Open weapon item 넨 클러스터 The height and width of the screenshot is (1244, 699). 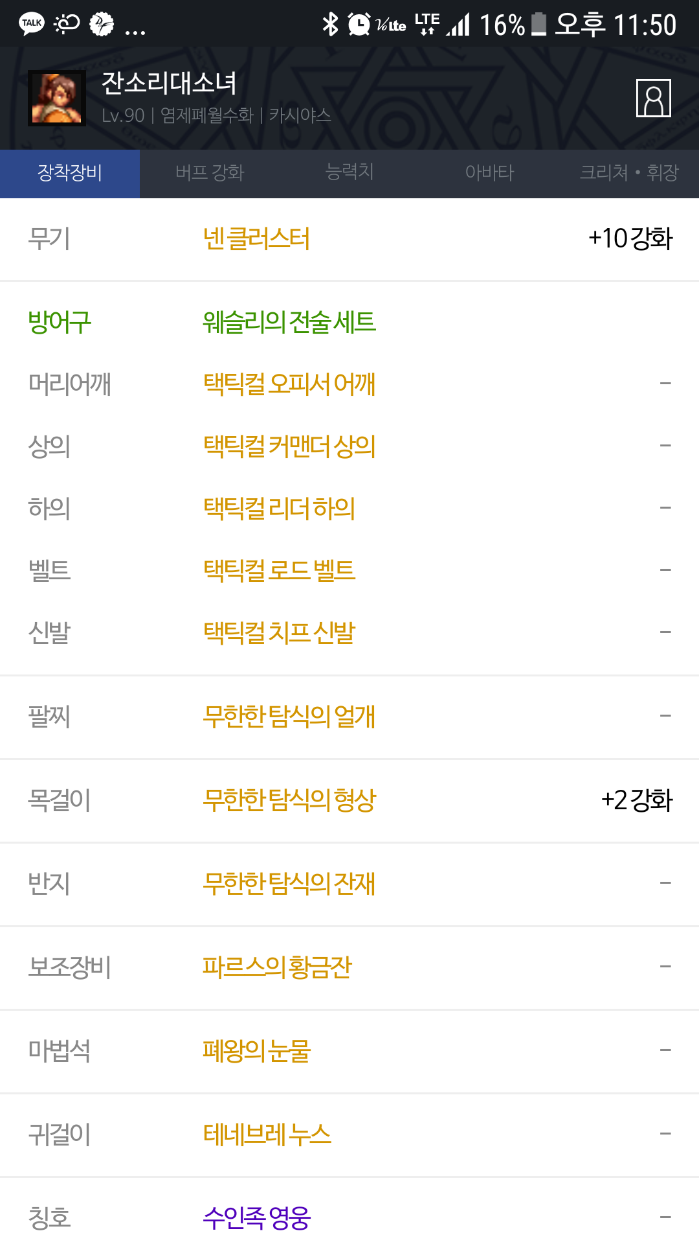coord(256,239)
